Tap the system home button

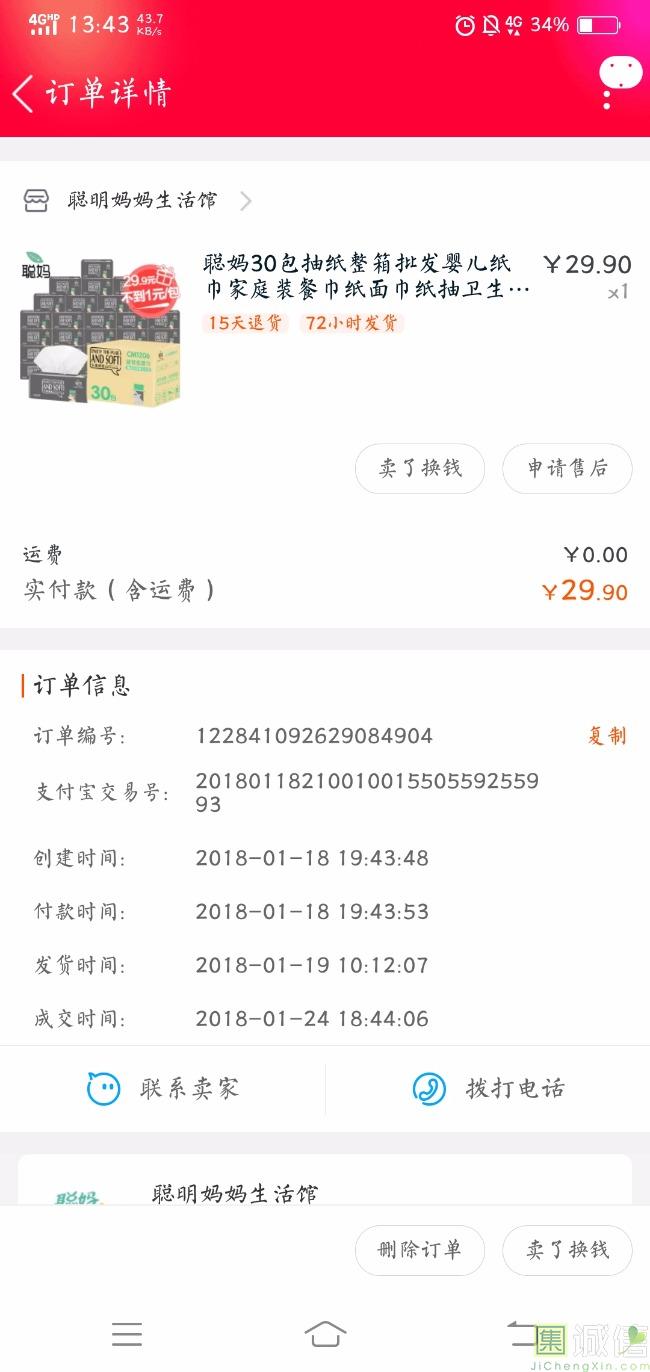325,1333
